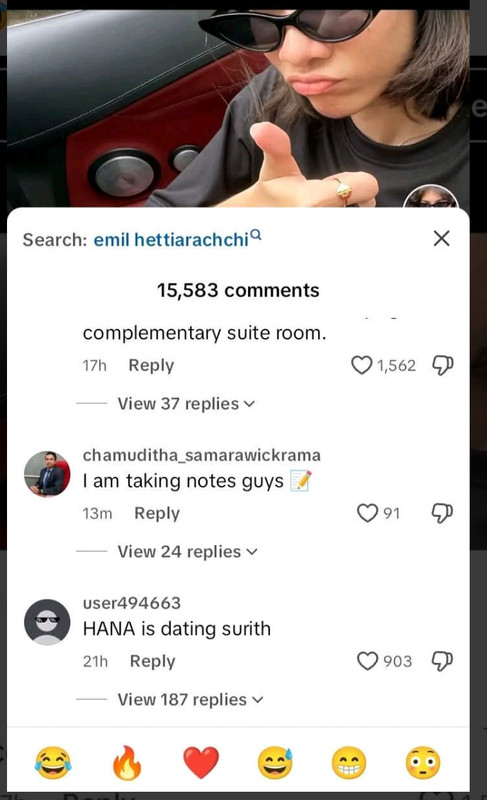Show 187 replies under user494663's comment

pyautogui.click(x=190, y=699)
